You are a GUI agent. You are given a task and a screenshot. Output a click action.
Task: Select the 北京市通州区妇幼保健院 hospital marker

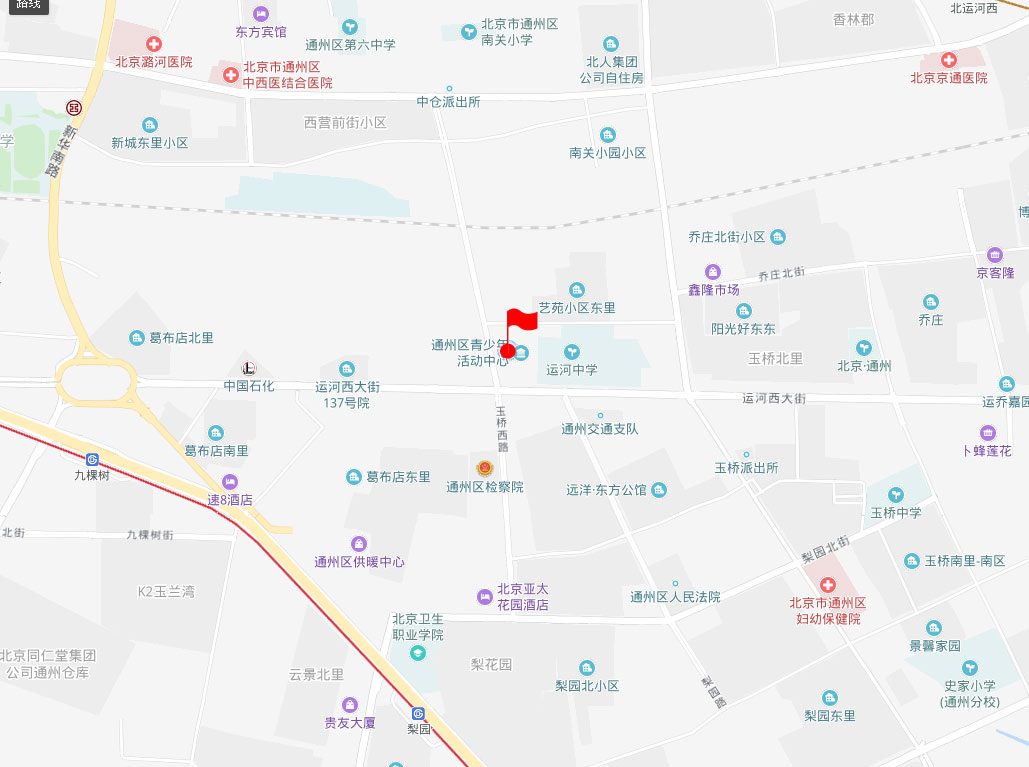(826, 586)
